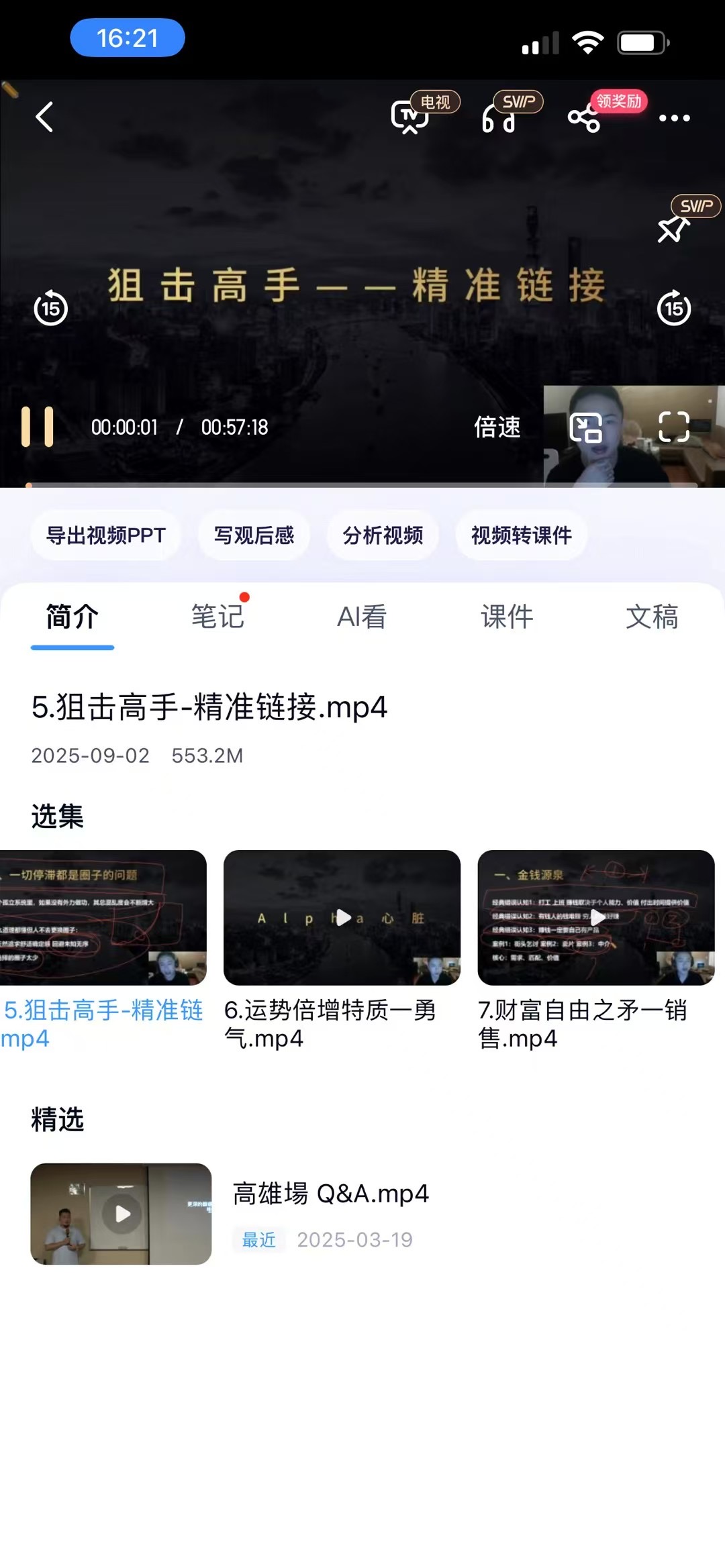Tap 视频转课件 chip

coord(522,535)
